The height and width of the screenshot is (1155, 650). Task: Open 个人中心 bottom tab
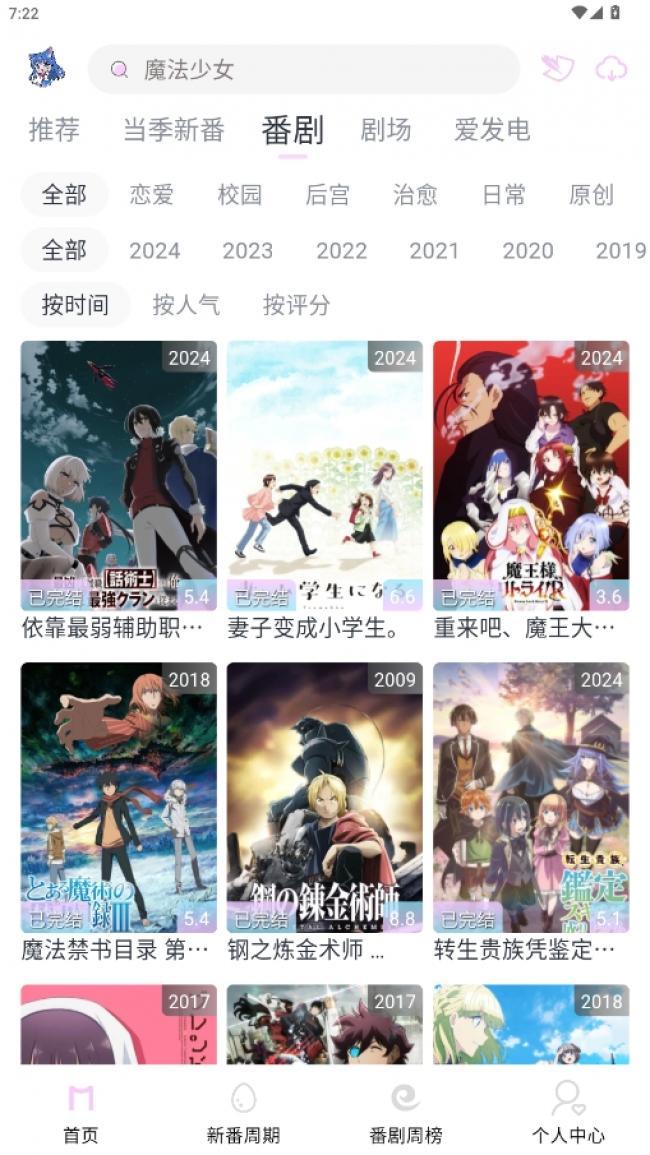(567, 1112)
